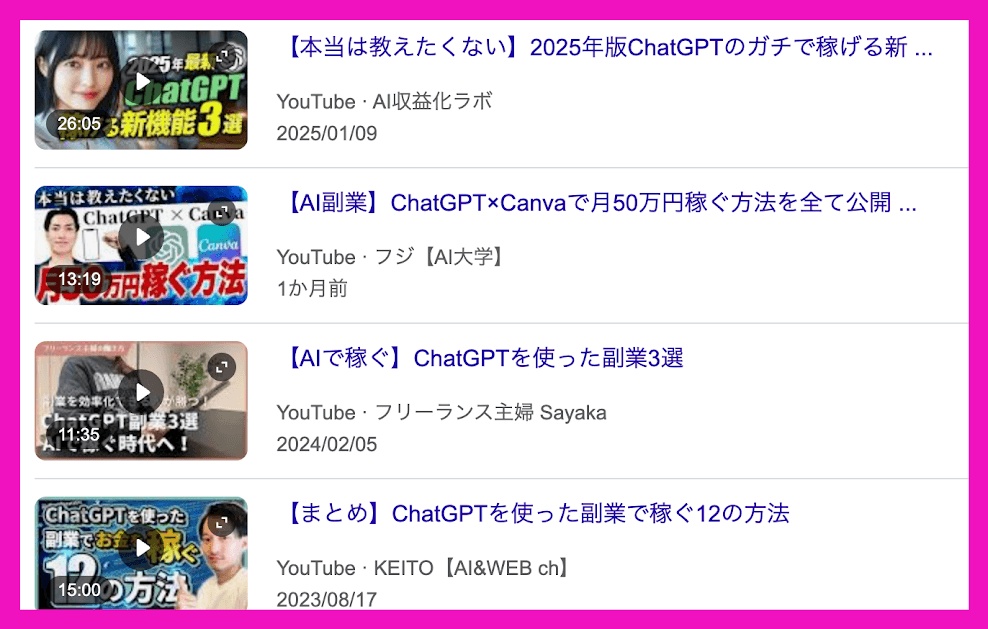988x629 pixels.
Task: Expand the preview of KEITO【AI&WEB ch】 video
Action: 222,522
